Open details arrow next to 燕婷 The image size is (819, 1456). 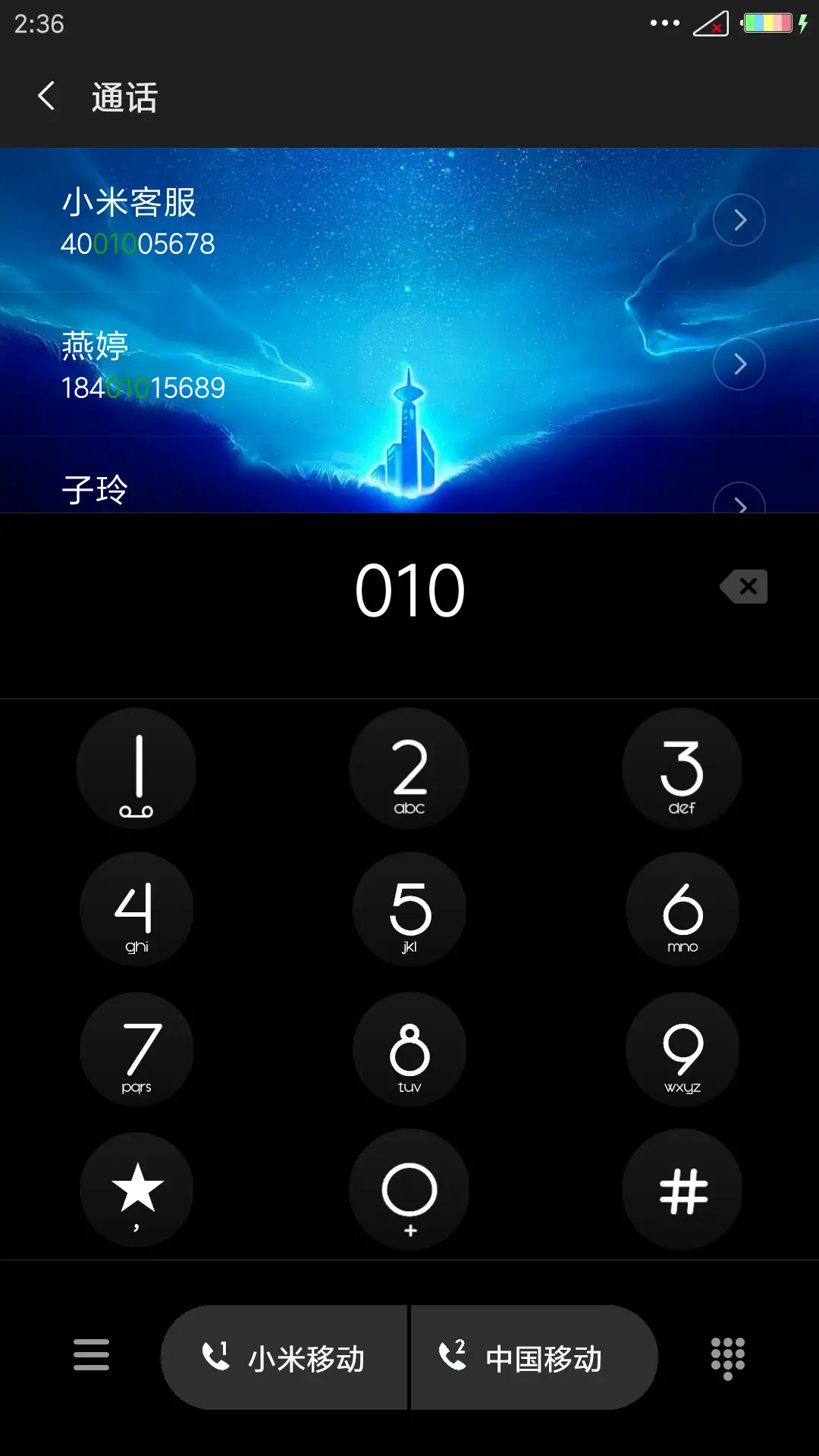(x=739, y=363)
